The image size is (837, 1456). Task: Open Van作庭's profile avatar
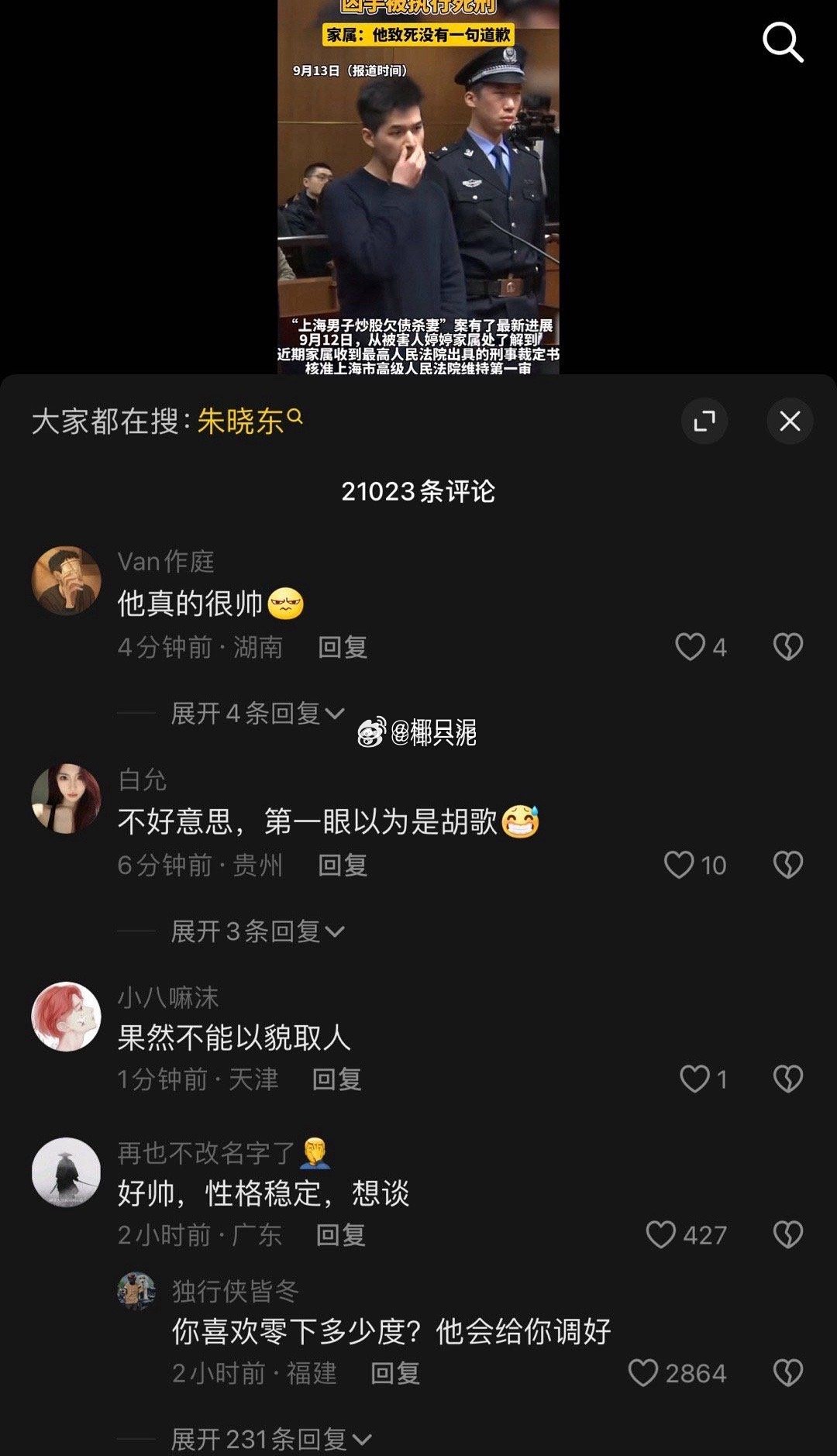coord(66,580)
